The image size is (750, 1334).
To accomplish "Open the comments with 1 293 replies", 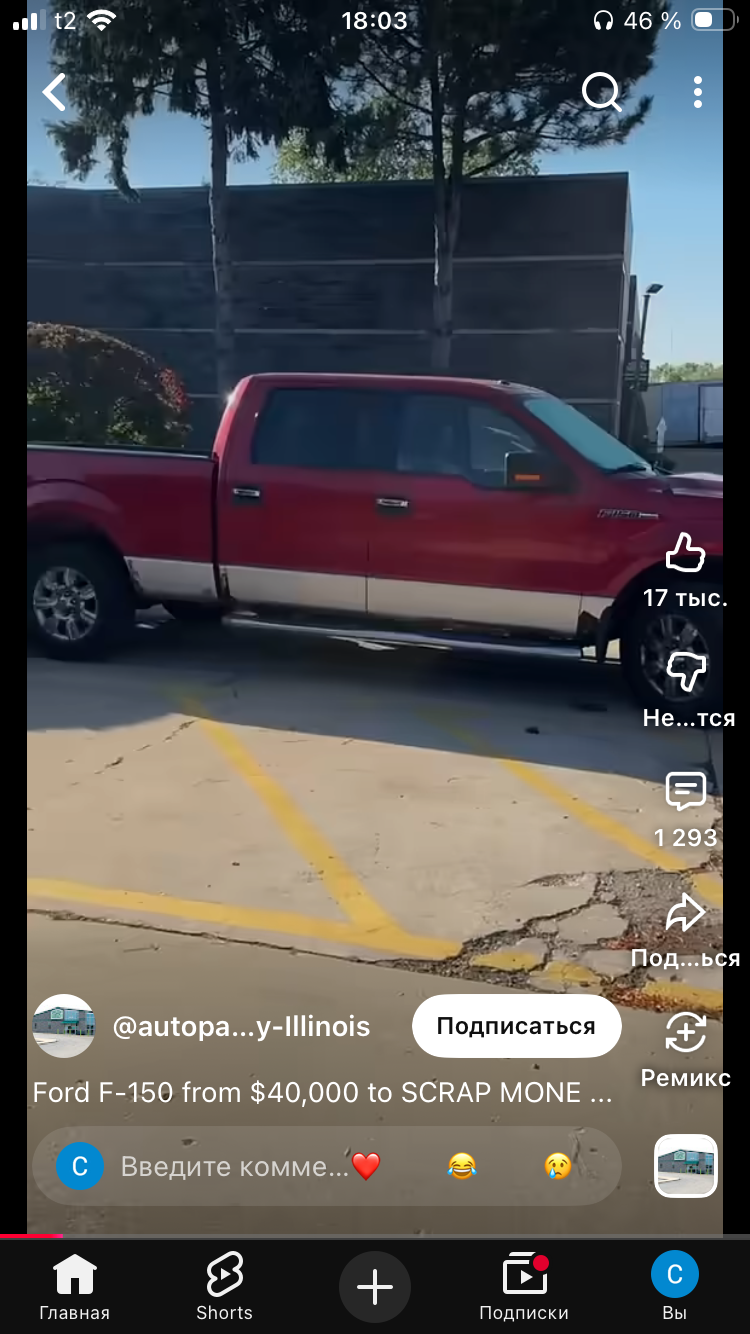I will click(x=686, y=792).
